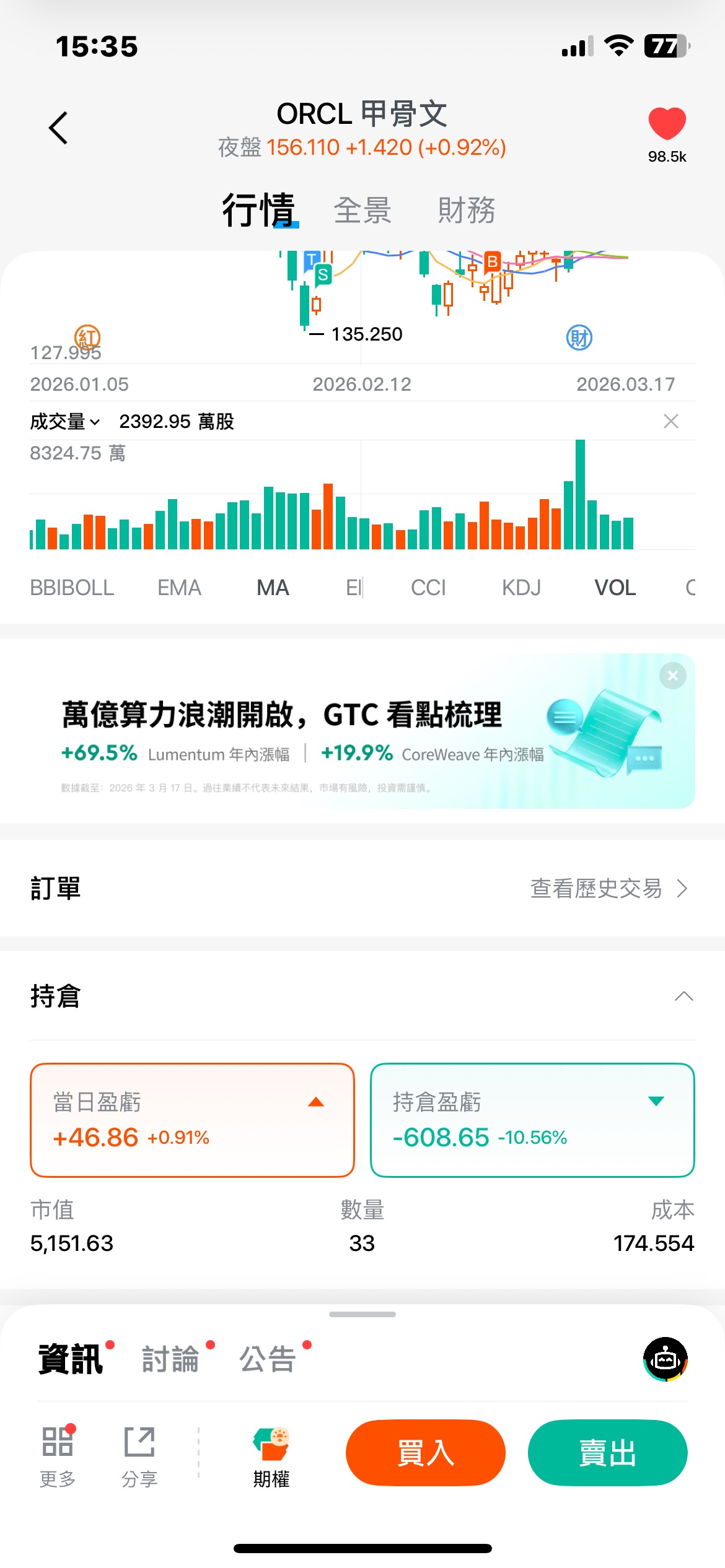The image size is (725, 1568).
Task: Tap the 買入 button
Action: (426, 1453)
